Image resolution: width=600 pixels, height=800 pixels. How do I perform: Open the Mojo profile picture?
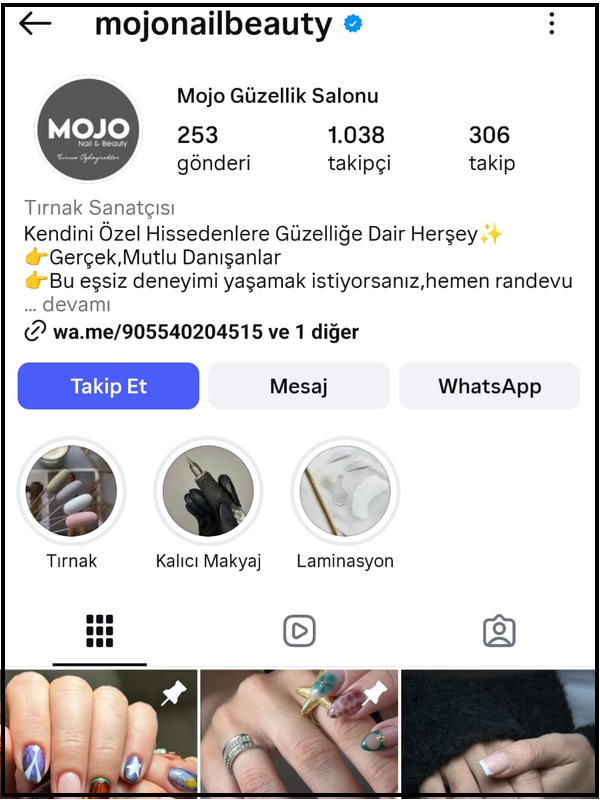point(88,131)
